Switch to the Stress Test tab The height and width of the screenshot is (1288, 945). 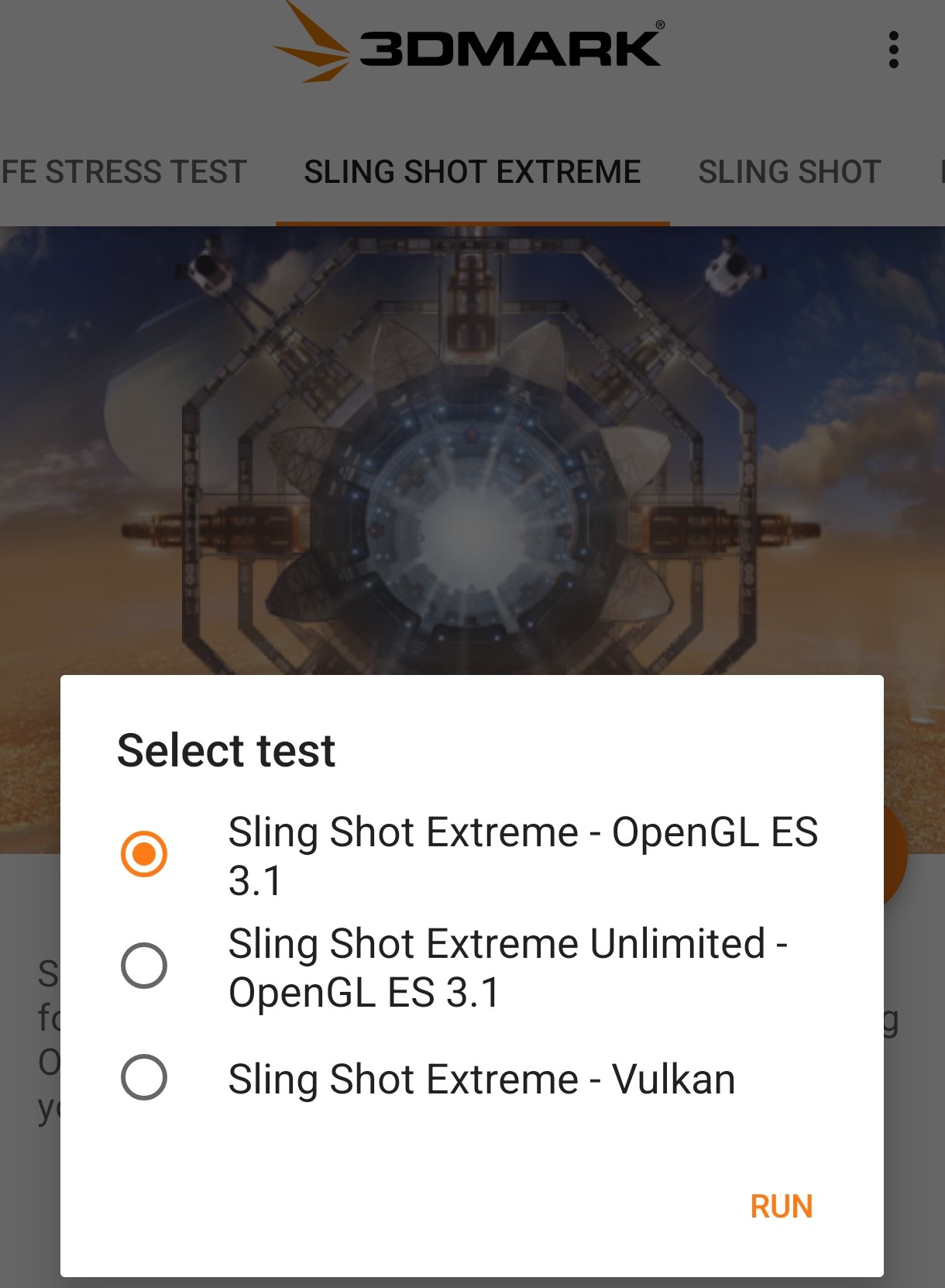pyautogui.click(x=124, y=172)
